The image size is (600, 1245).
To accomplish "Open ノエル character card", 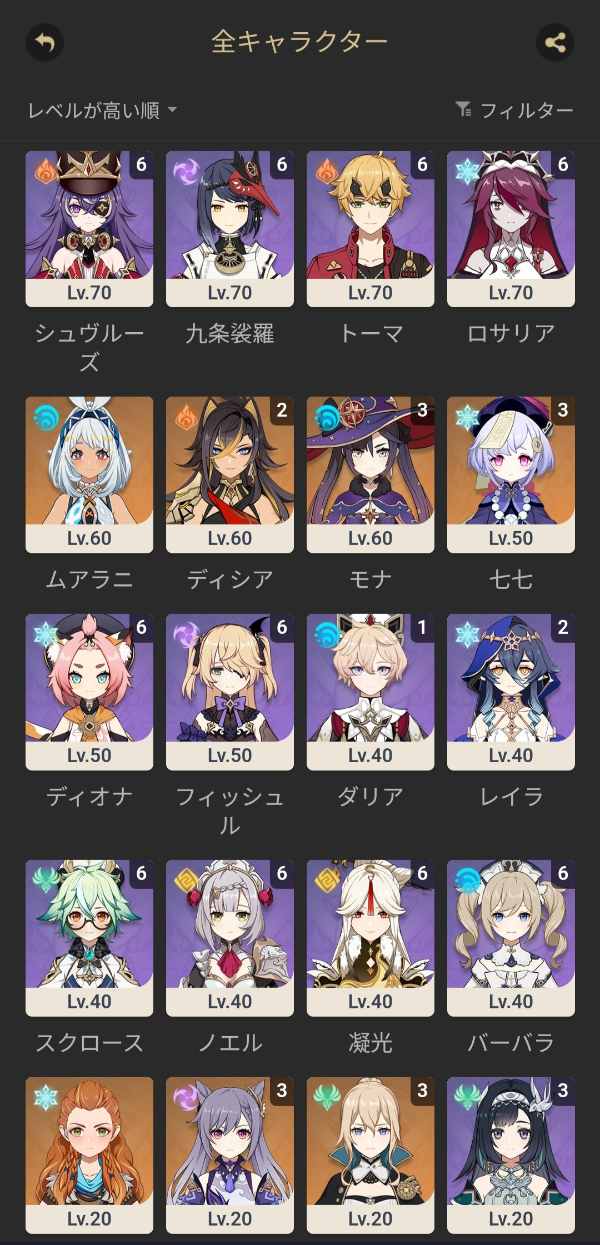I will tap(230, 937).
